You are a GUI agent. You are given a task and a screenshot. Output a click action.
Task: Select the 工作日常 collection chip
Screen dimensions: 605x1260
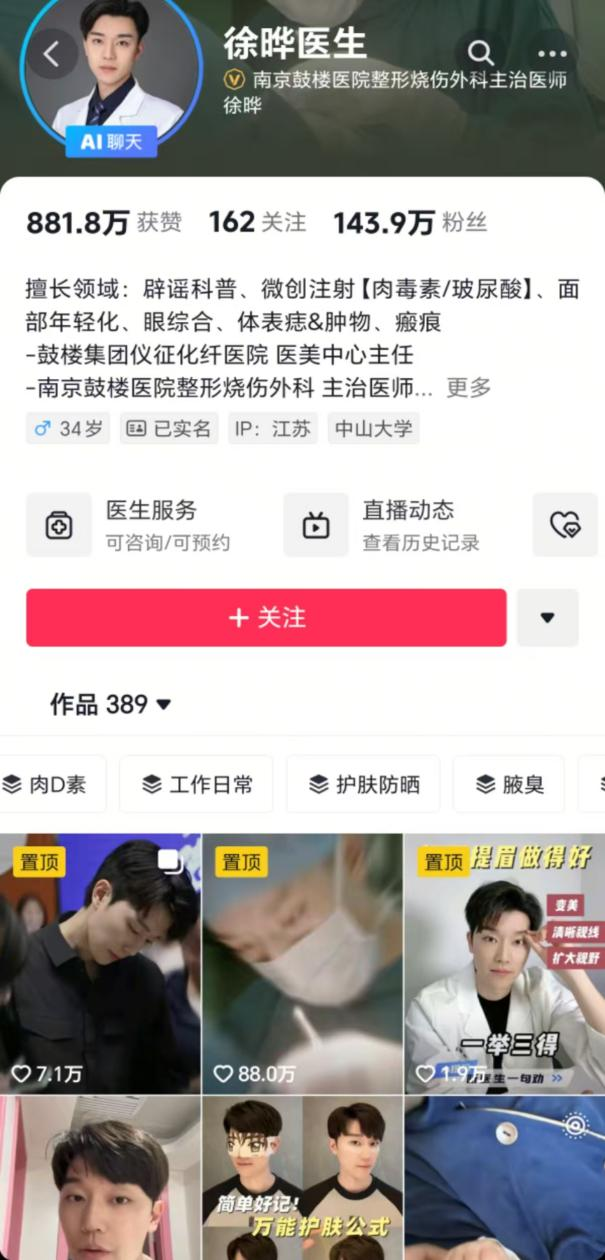point(196,784)
